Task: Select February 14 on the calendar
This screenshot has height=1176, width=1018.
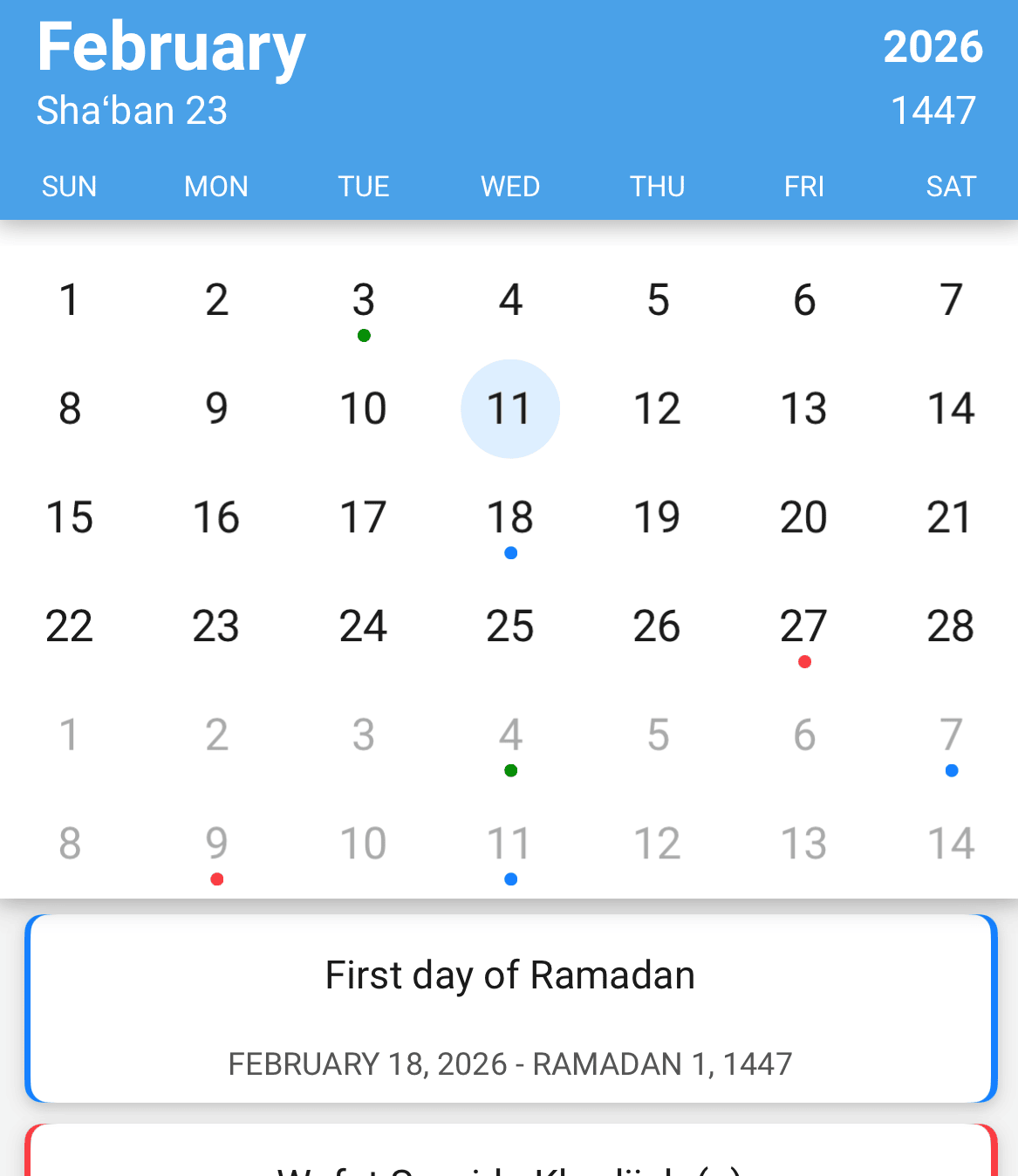Action: click(x=951, y=409)
